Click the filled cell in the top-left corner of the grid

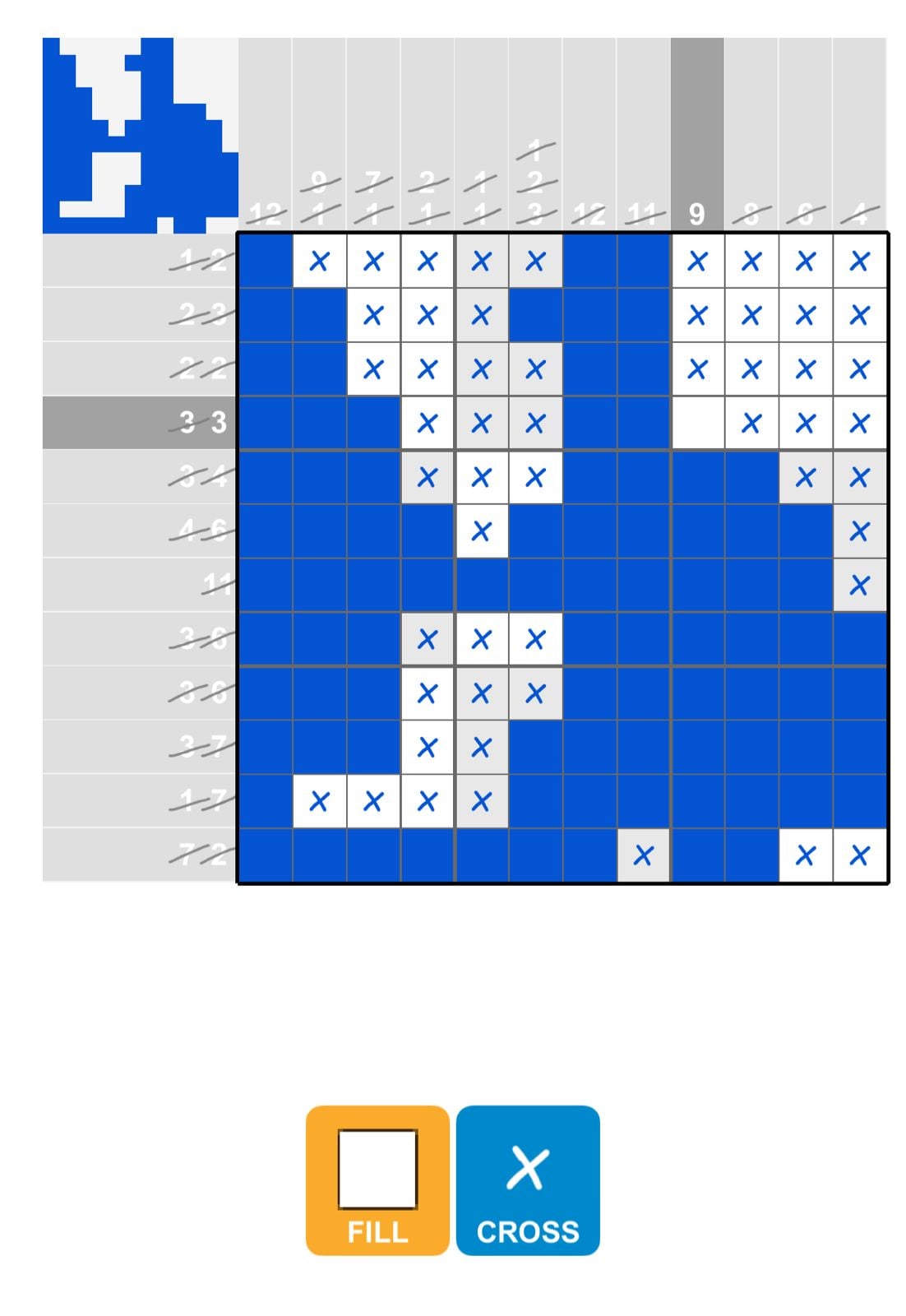click(x=263, y=262)
